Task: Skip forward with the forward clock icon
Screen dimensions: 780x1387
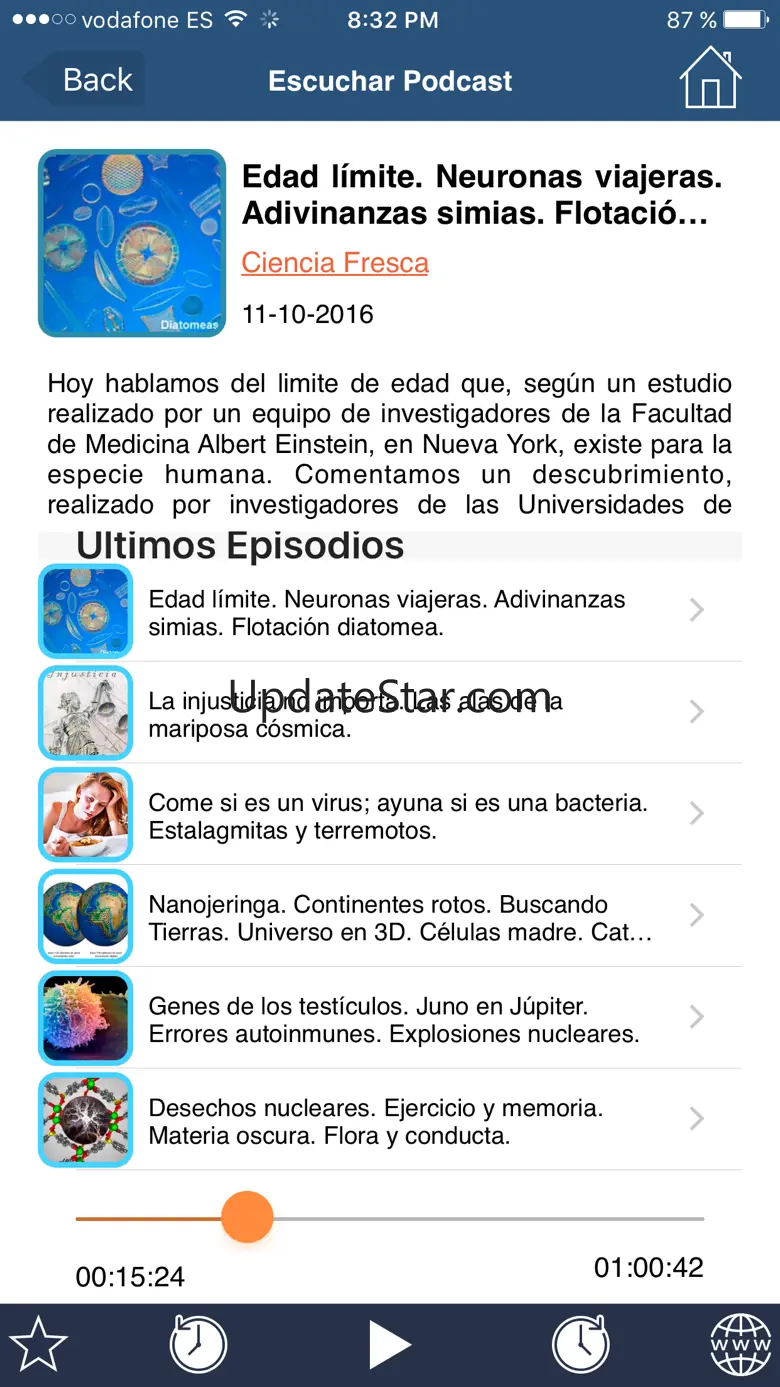Action: click(x=581, y=1345)
